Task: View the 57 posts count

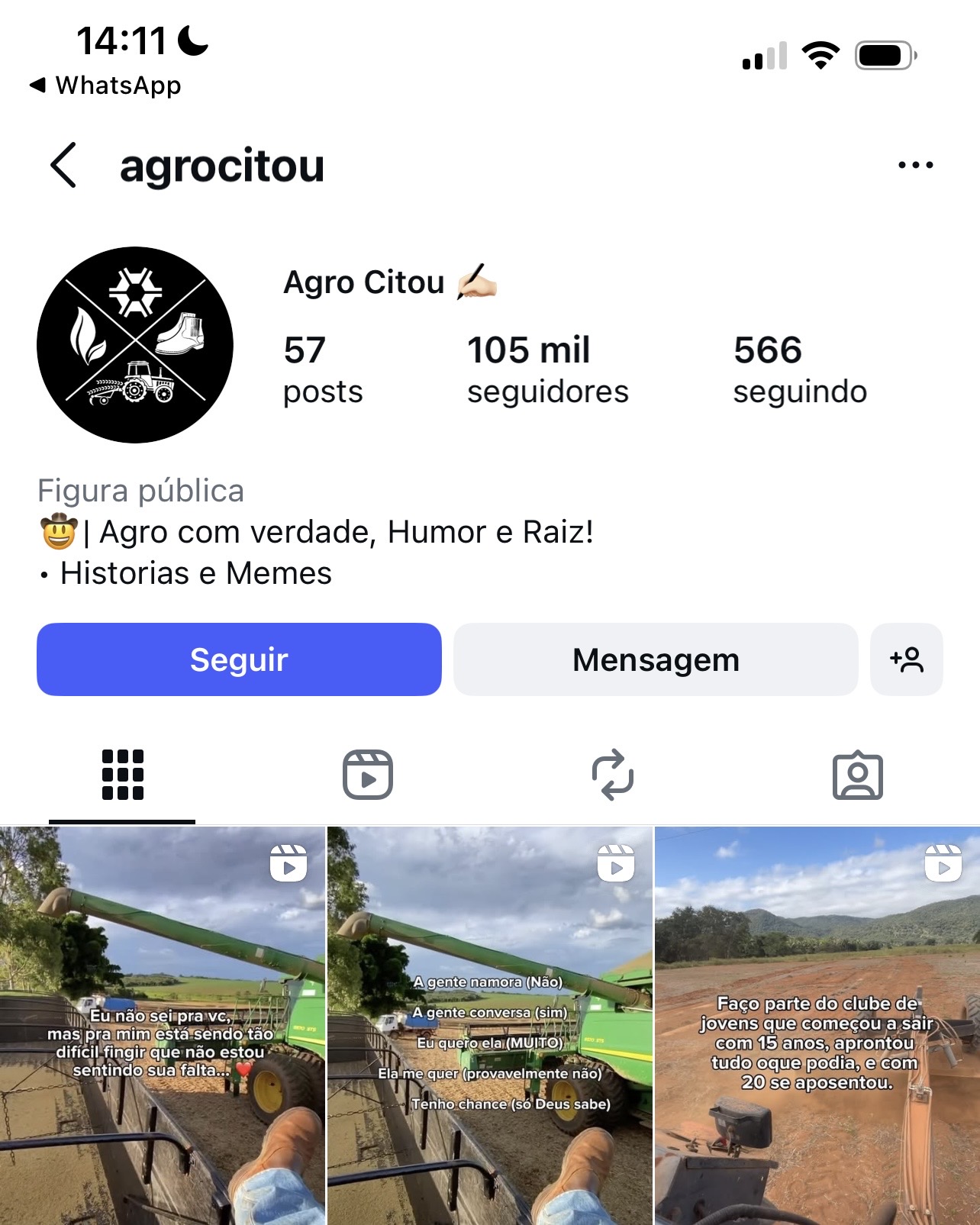Action: click(x=322, y=369)
